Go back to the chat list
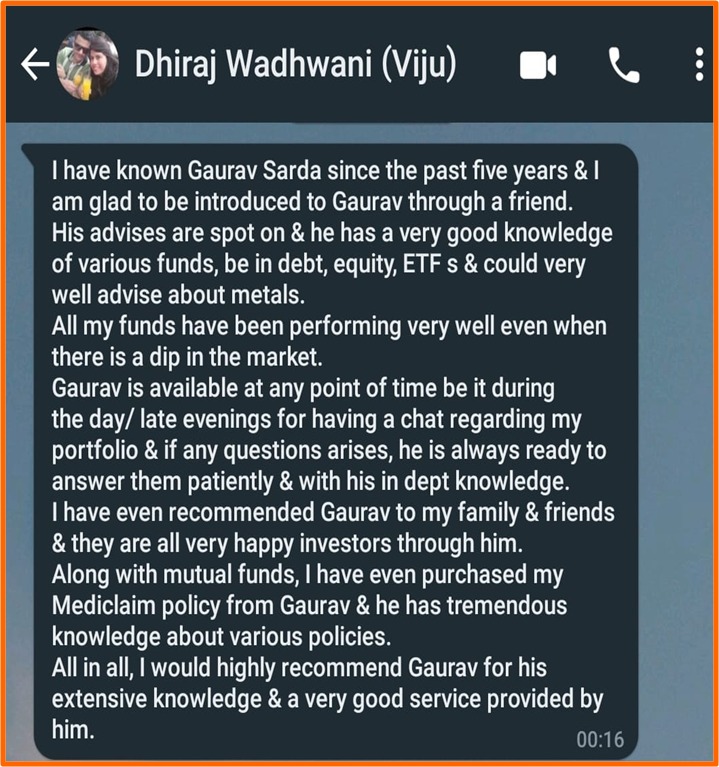This screenshot has height=767, width=719. [34, 66]
